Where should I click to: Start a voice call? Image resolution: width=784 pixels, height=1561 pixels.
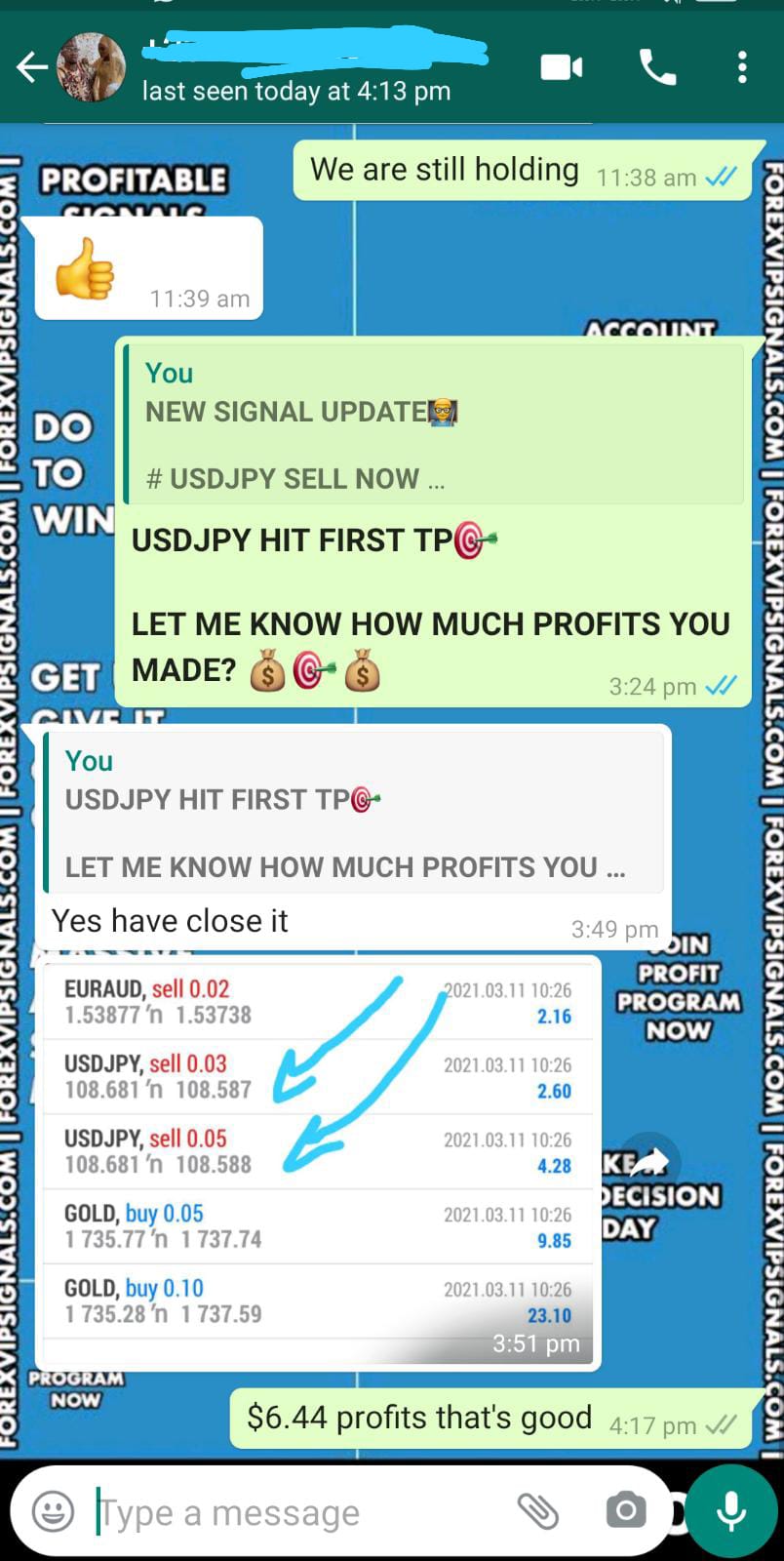click(x=657, y=67)
